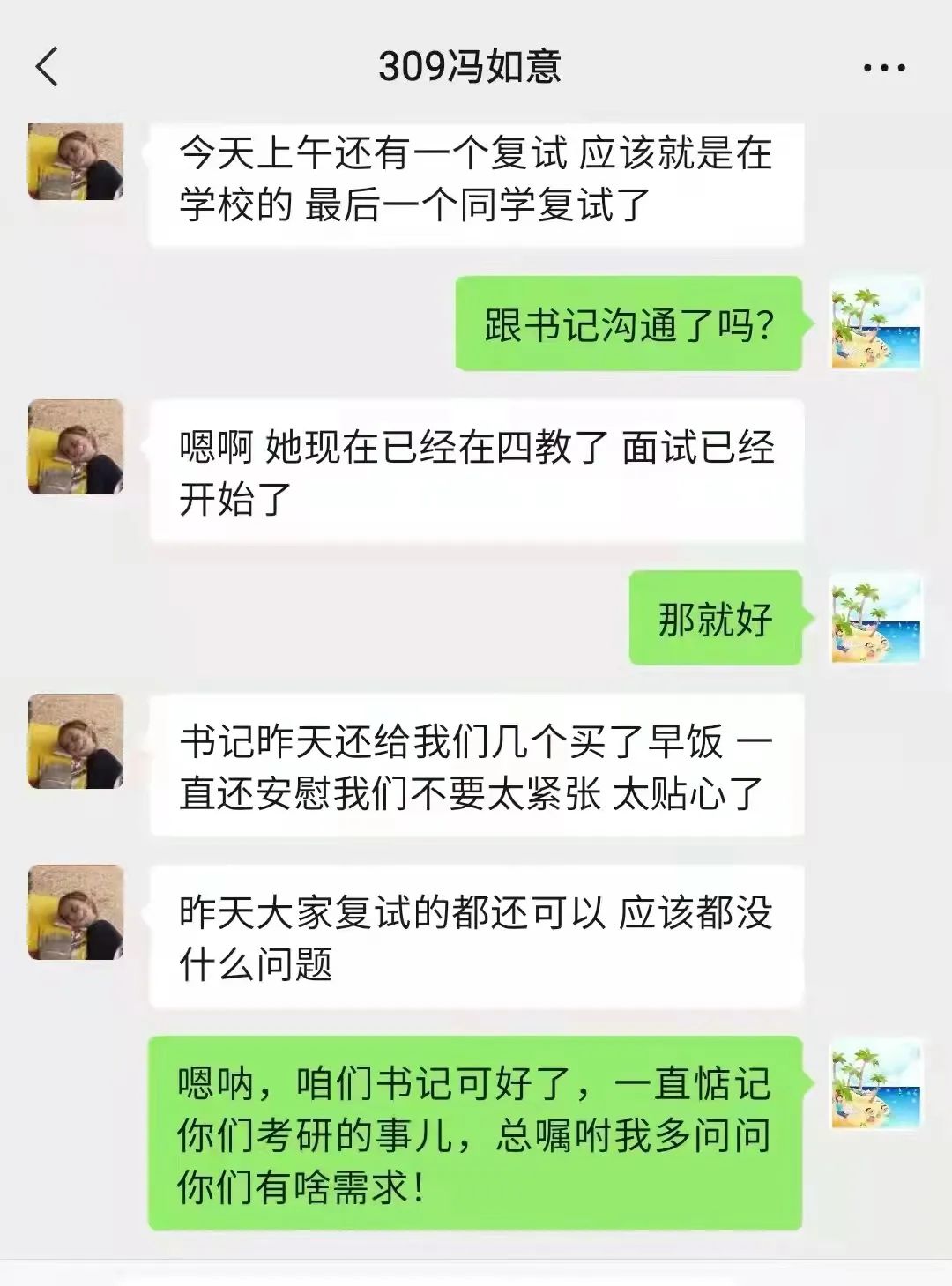Screen dimensions: 952x1286
Task: Go back from the 309冯如意 chat
Action: click(x=48, y=67)
